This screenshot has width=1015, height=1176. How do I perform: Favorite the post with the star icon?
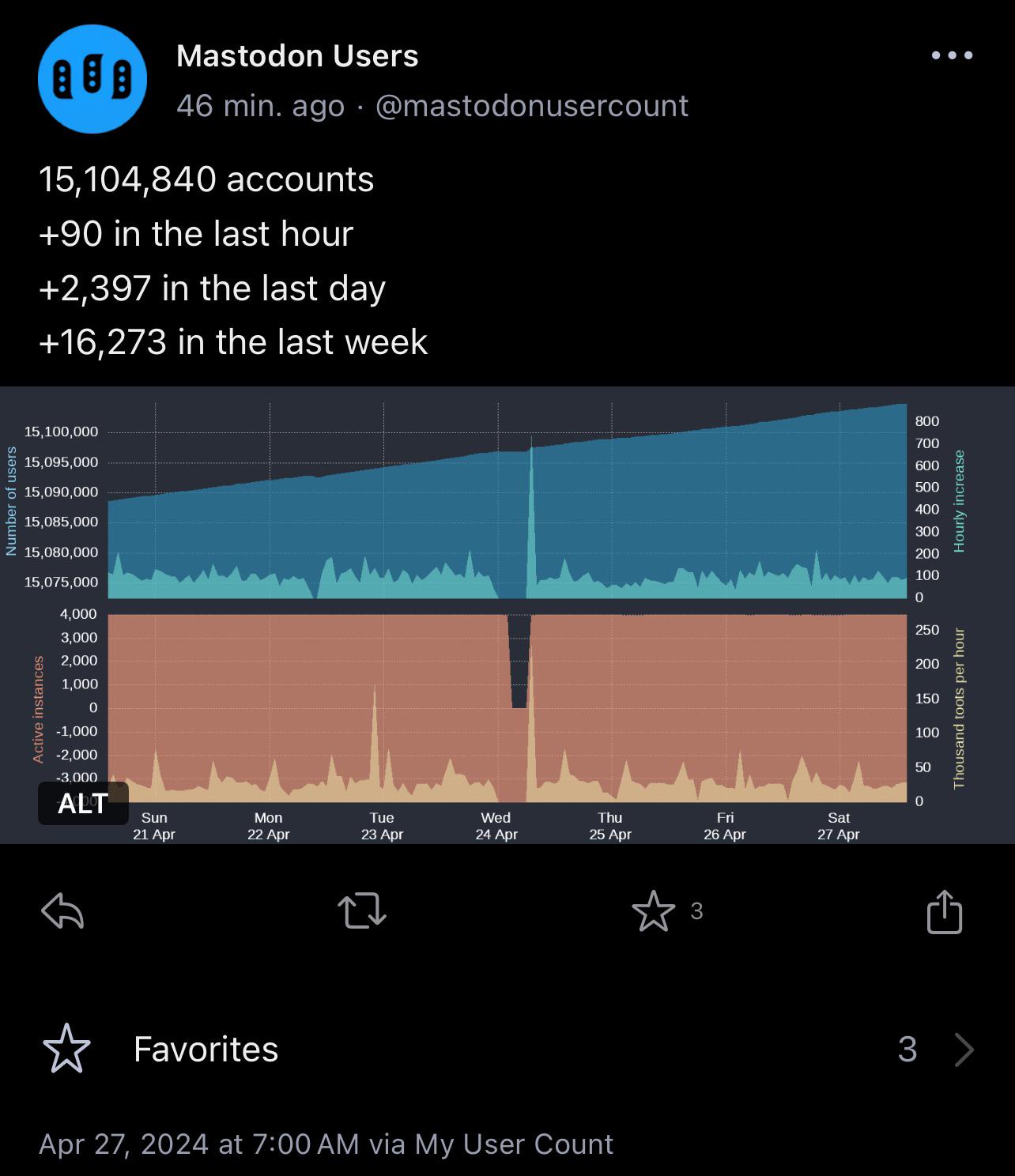[x=655, y=912]
